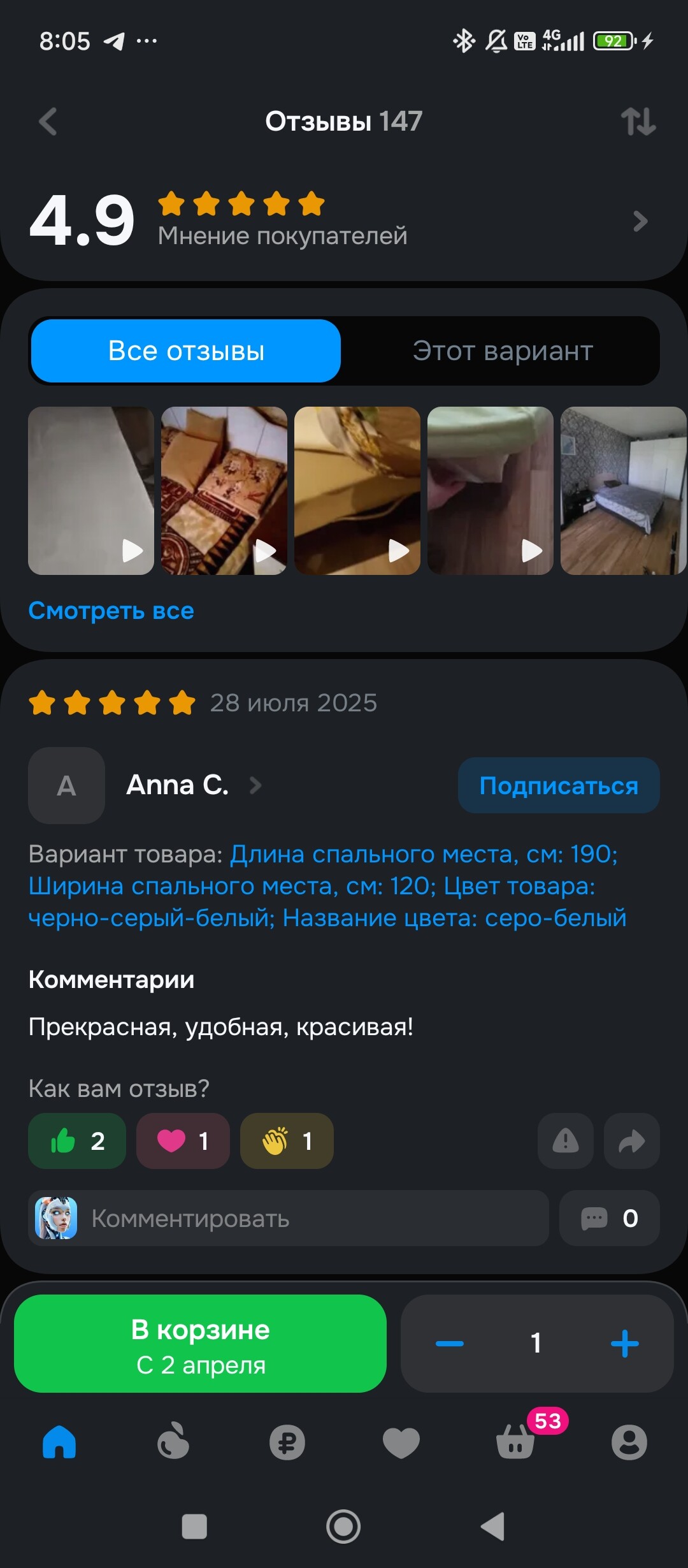Image resolution: width=688 pixels, height=1568 pixels.
Task: Open the review sorting options
Action: pyautogui.click(x=638, y=121)
